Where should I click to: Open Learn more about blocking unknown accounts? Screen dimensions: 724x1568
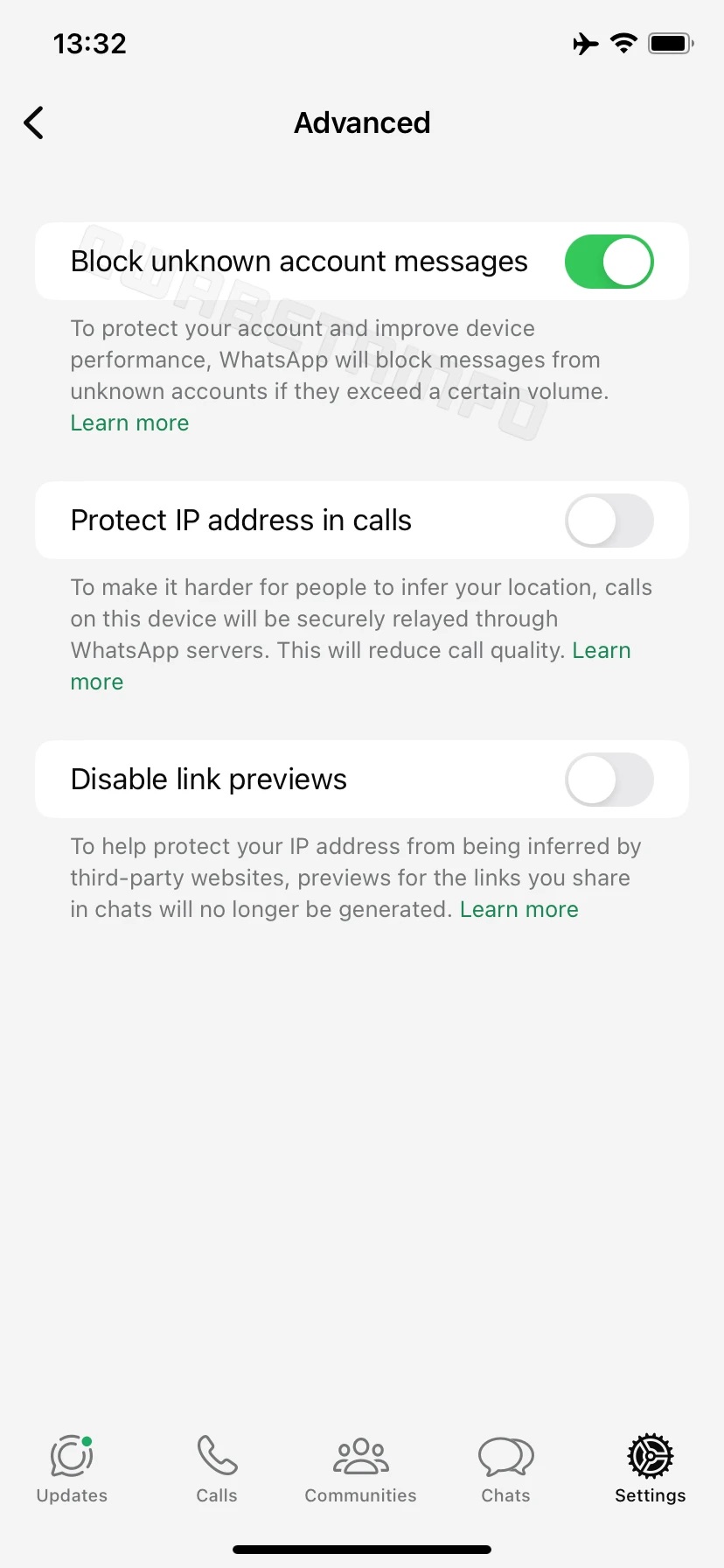[x=129, y=423]
